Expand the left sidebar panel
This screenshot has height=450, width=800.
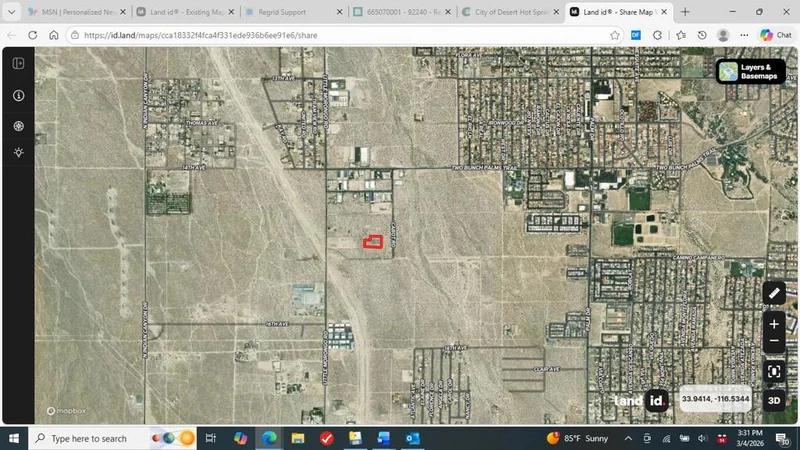18,63
